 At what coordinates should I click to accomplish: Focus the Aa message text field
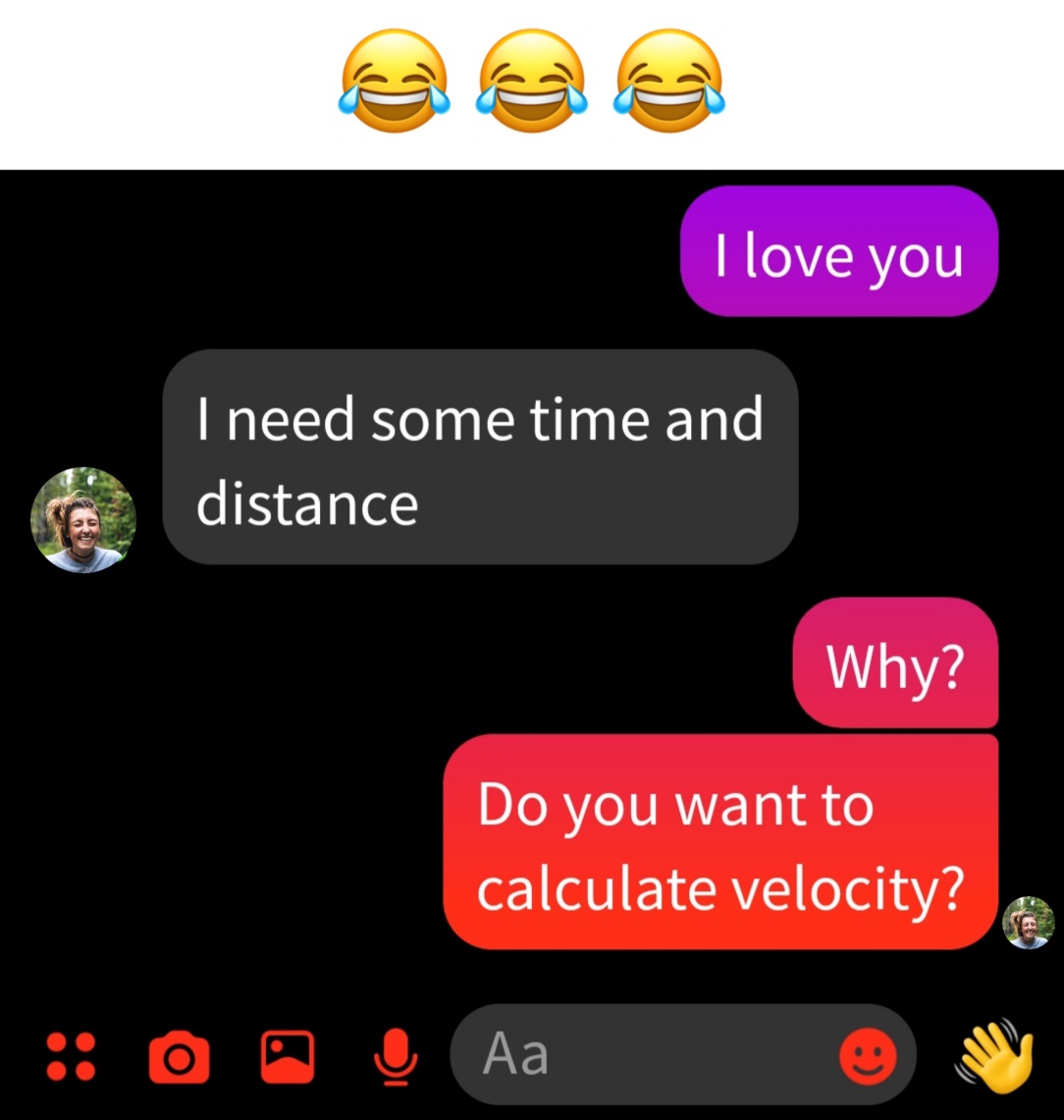(x=638, y=1055)
